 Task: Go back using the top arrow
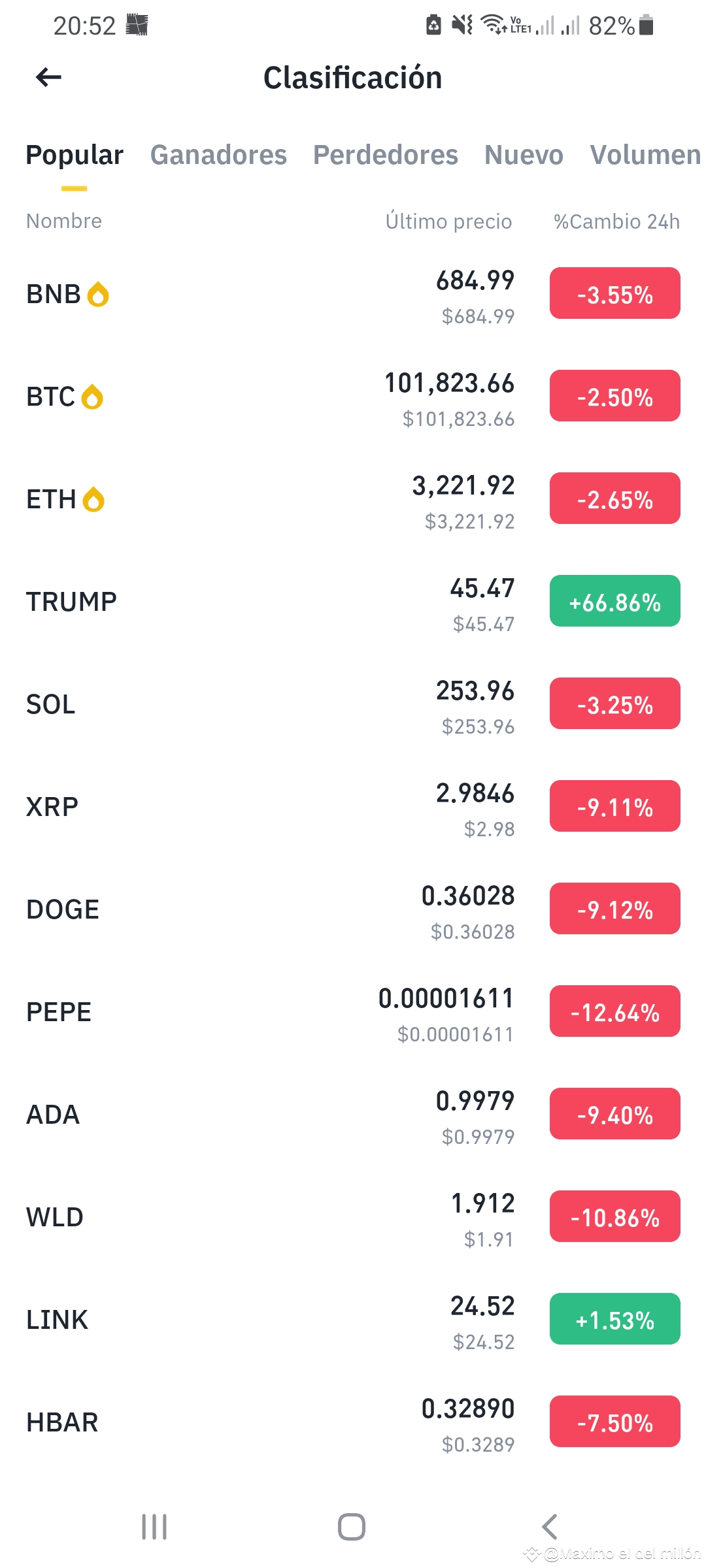coord(48,77)
